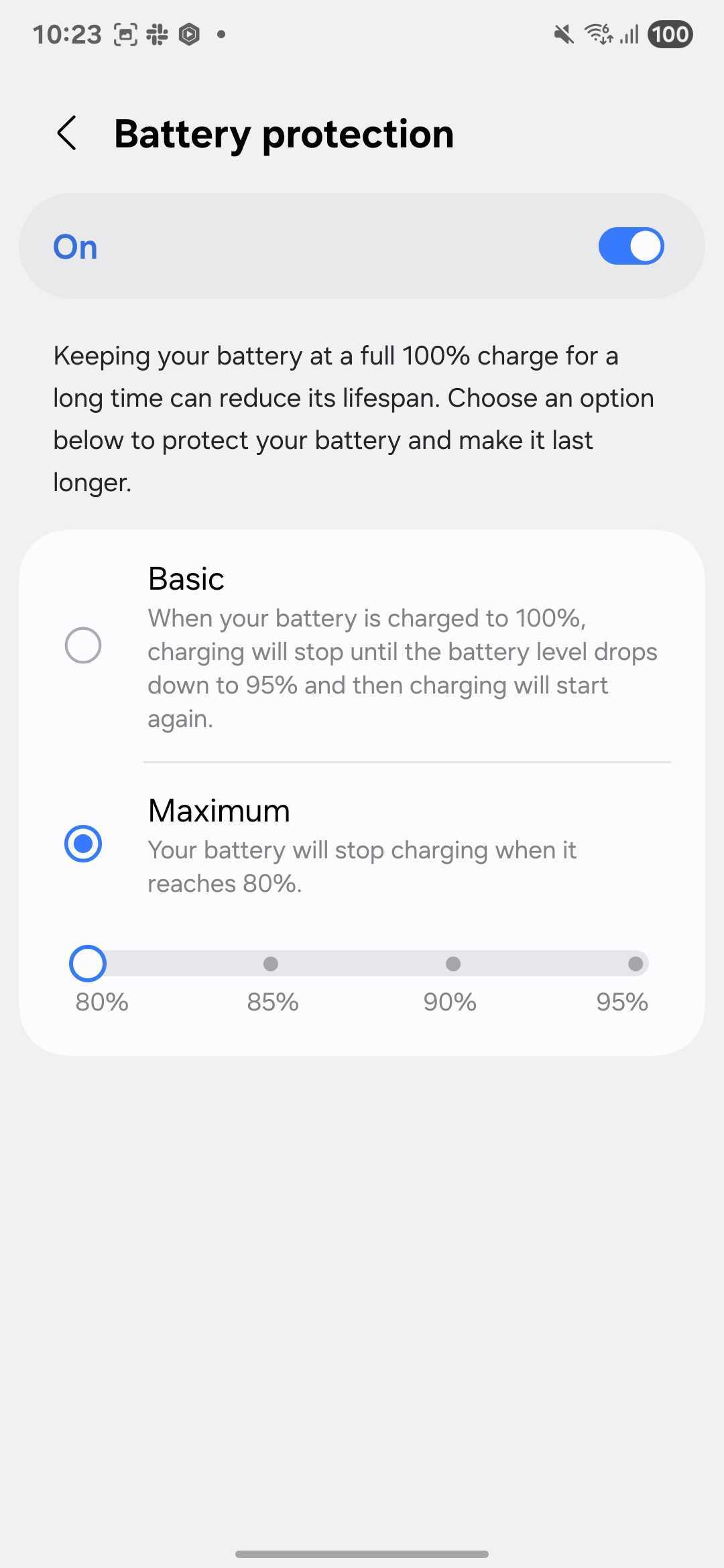724x1568 pixels.
Task: Select the Maximum protection option
Action: coord(83,843)
